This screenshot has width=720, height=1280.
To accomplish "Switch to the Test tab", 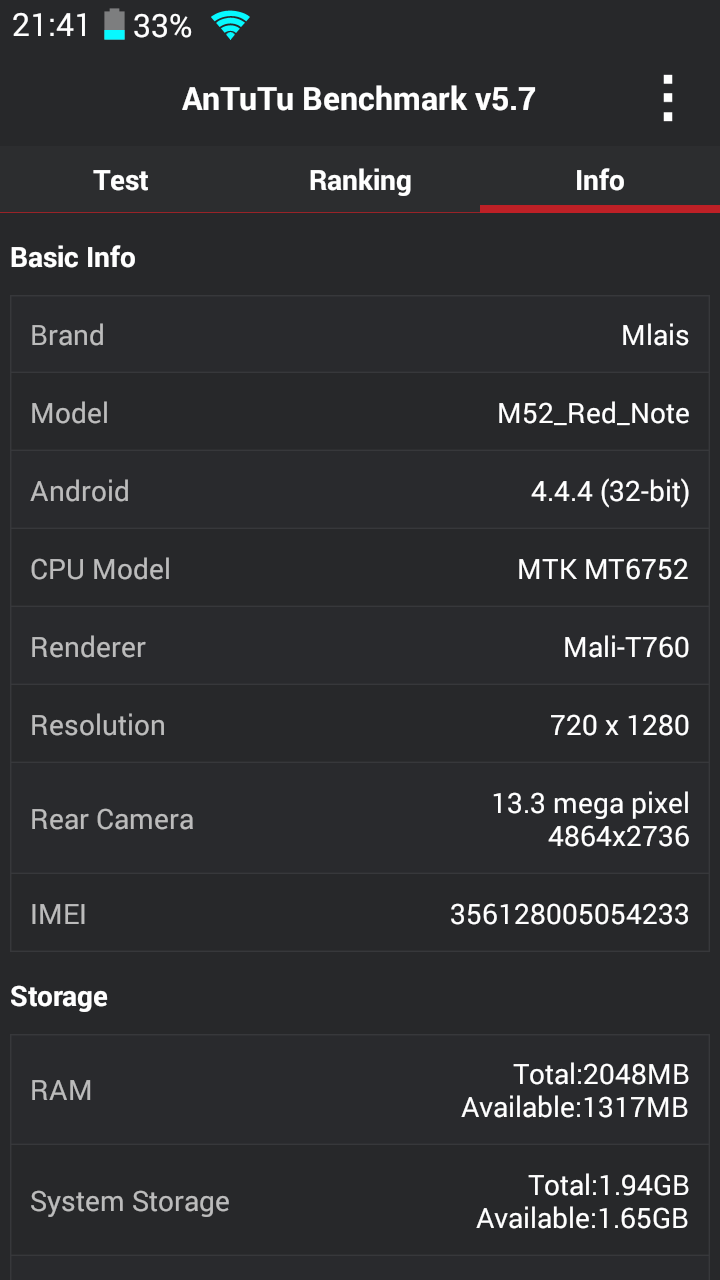I will coord(120,181).
